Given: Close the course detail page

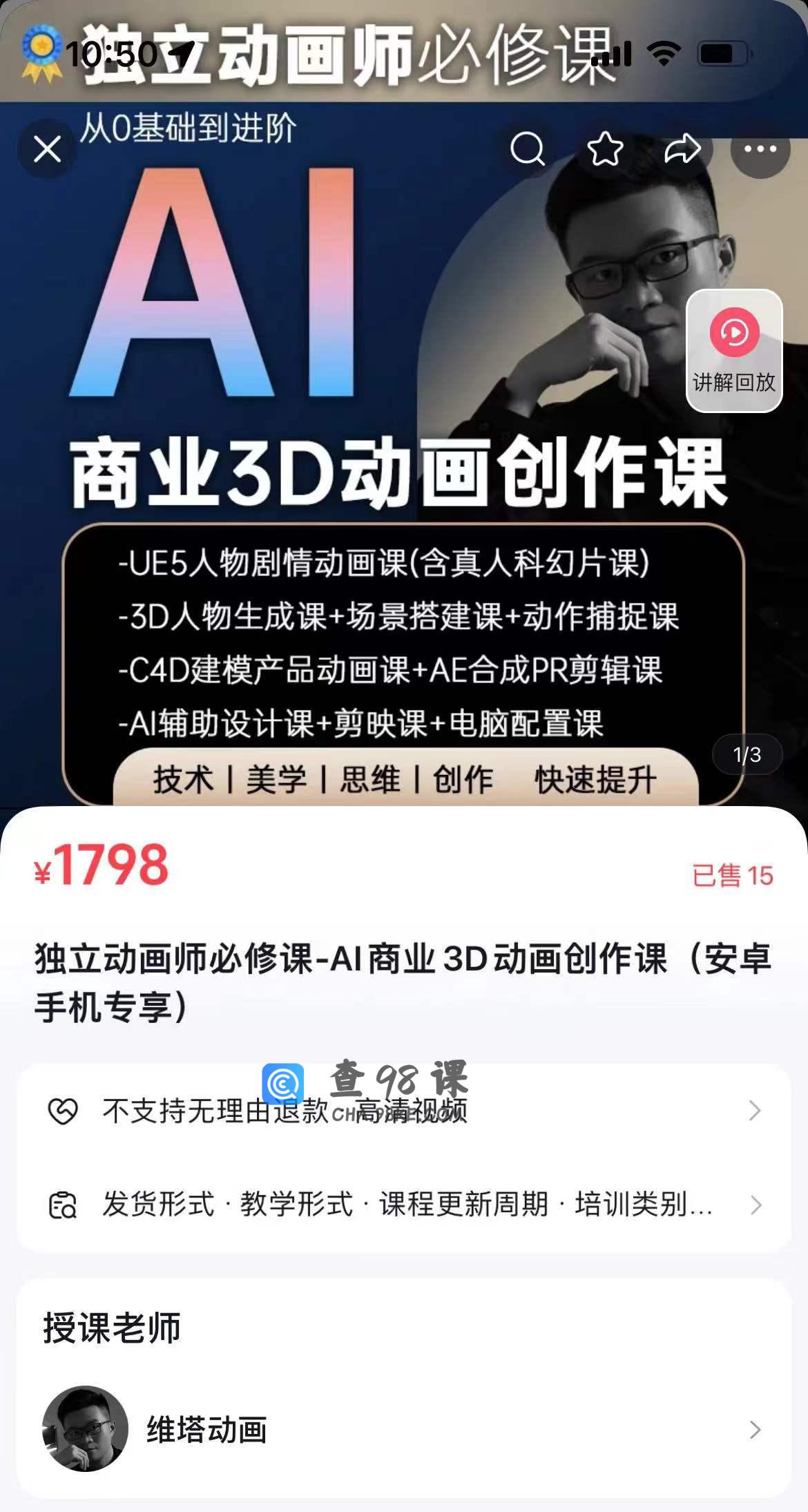Looking at the screenshot, I should point(47,149).
